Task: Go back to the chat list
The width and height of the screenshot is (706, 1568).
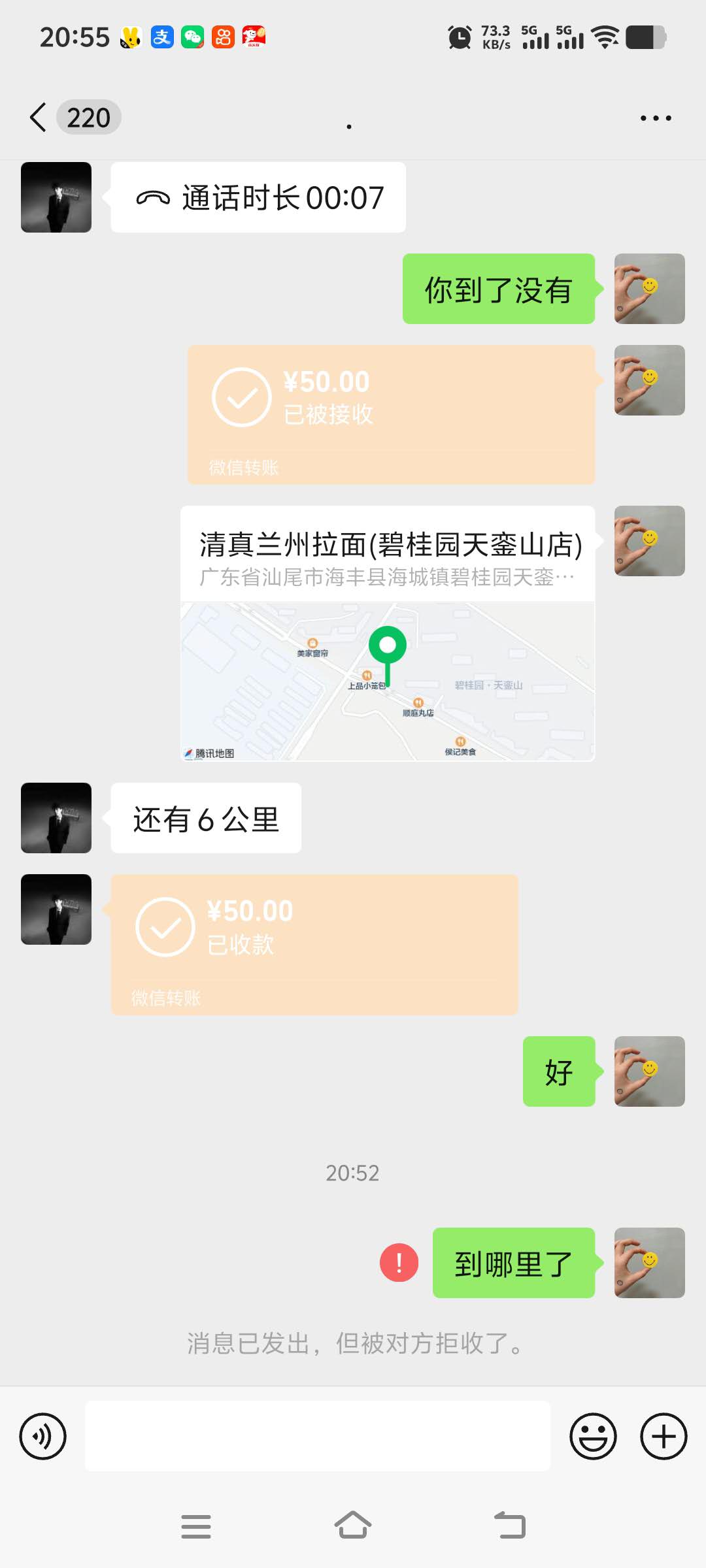Action: point(39,118)
